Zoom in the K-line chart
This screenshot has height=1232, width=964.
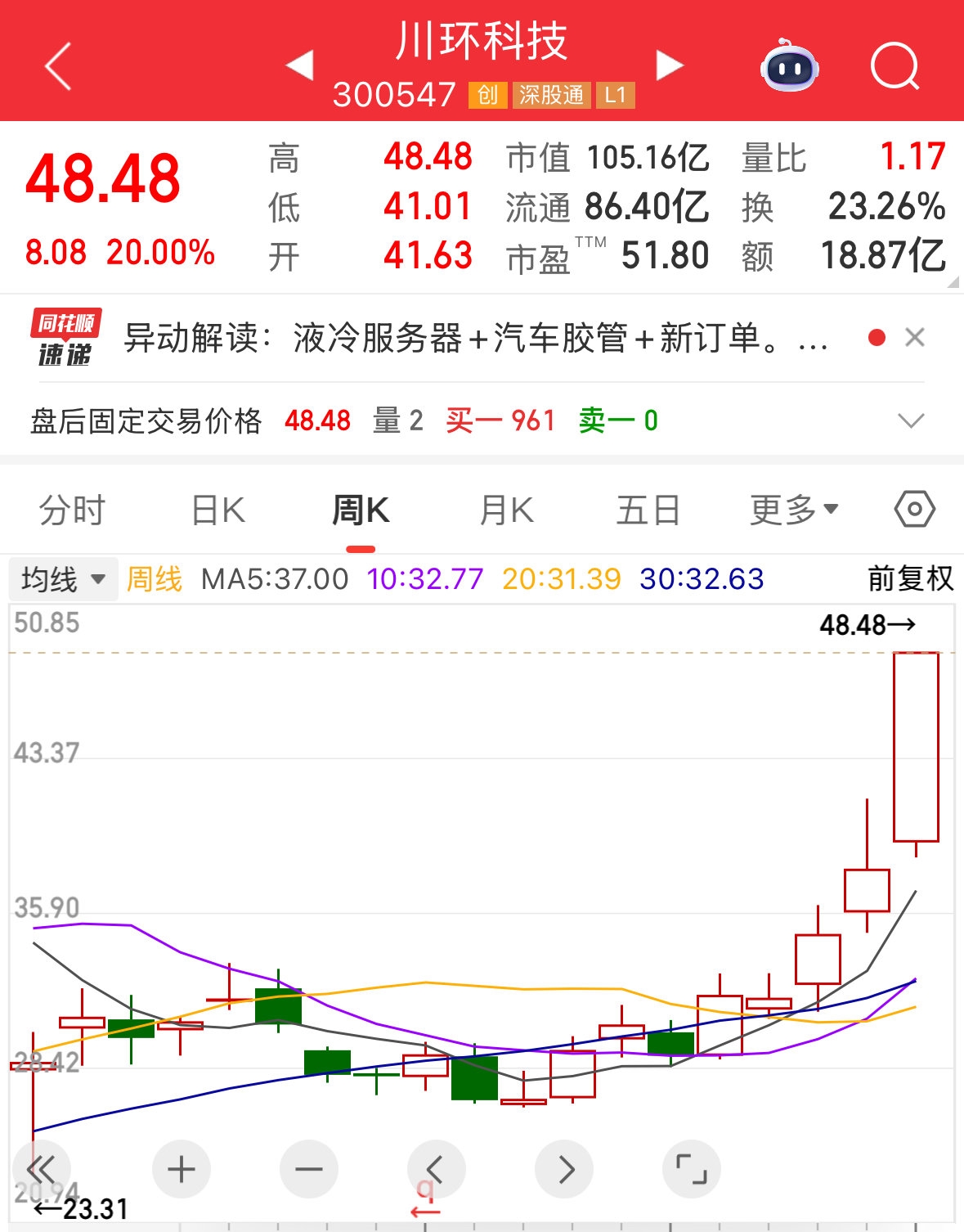point(181,1170)
